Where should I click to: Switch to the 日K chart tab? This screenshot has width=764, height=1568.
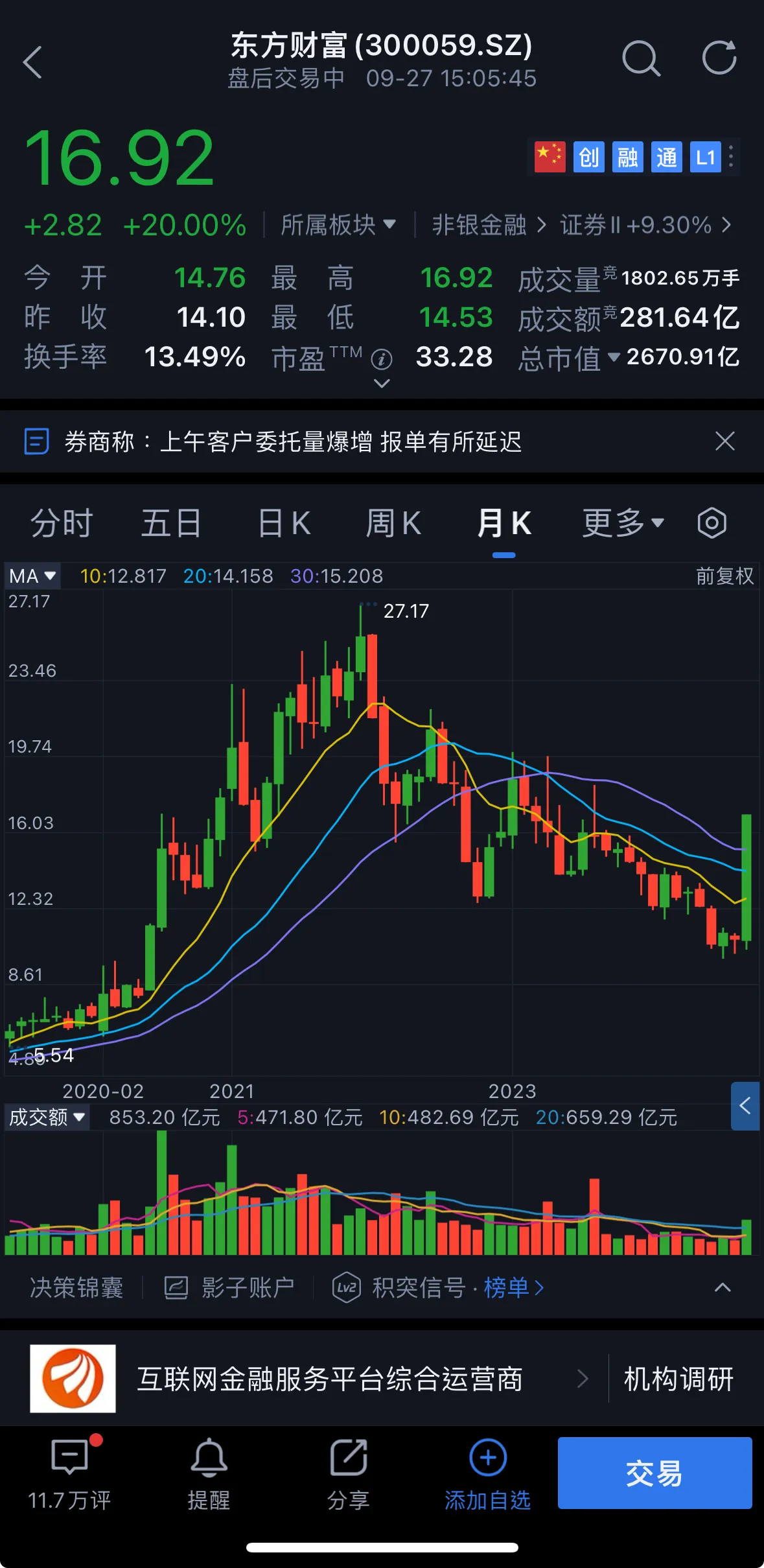pos(284,523)
